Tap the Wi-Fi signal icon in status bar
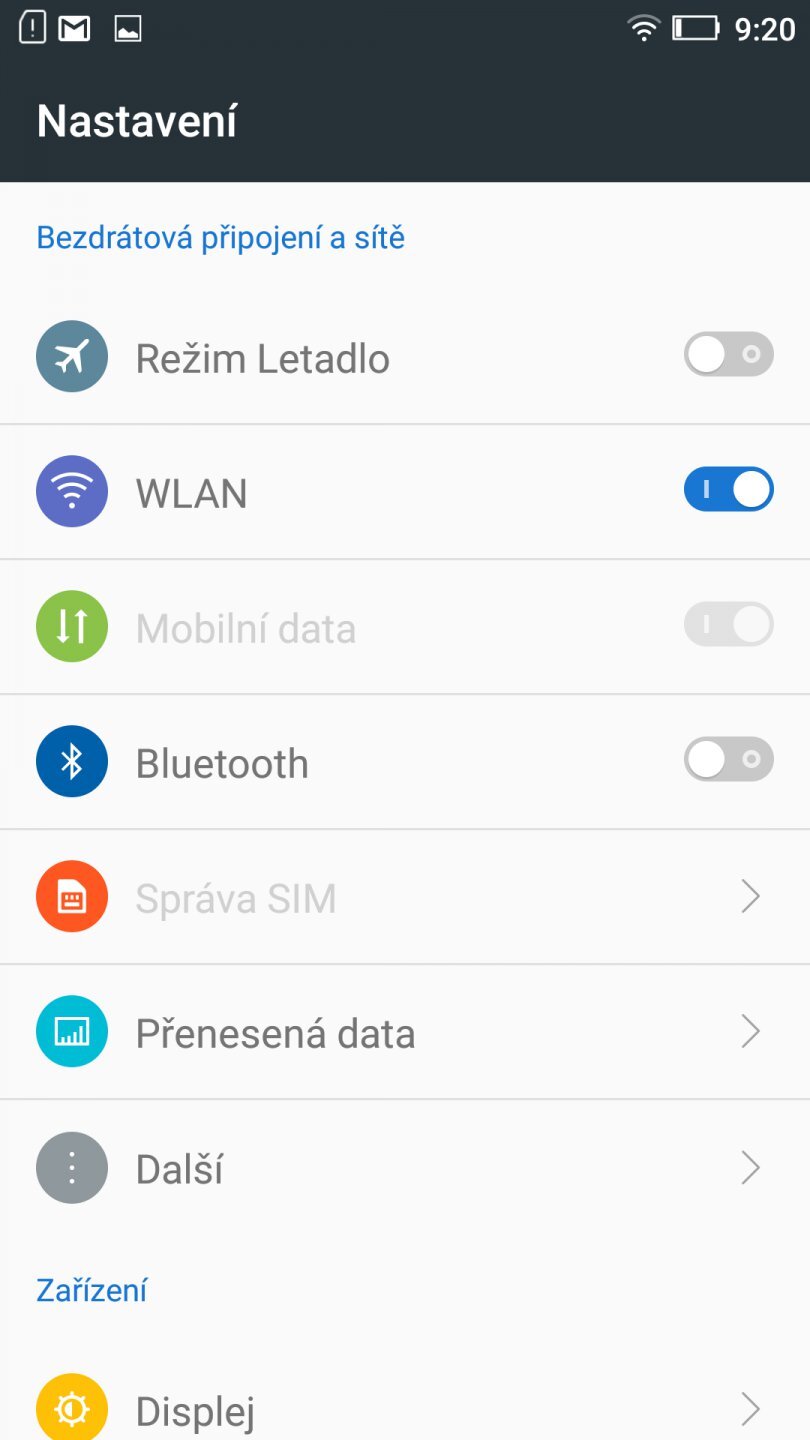 tap(642, 28)
